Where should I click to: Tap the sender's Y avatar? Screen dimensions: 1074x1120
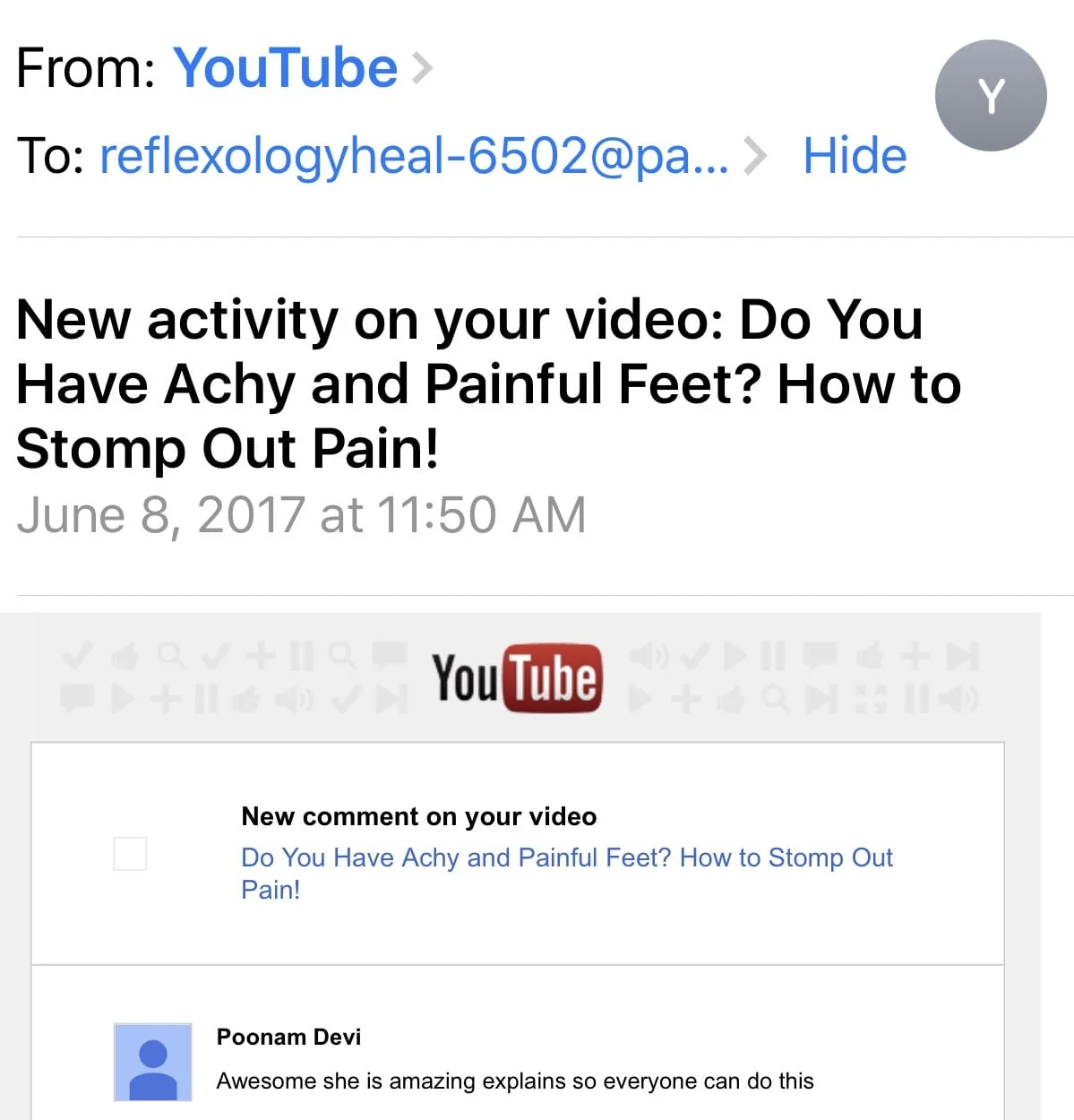point(990,96)
